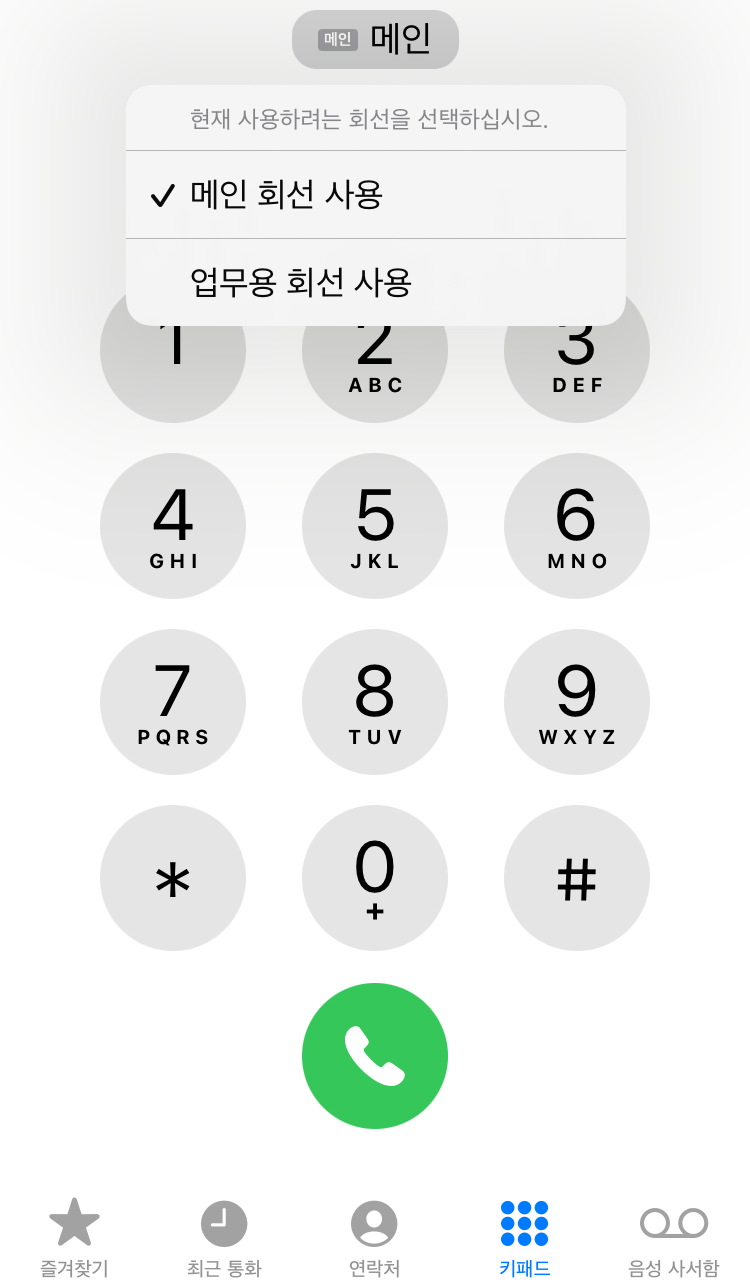The height and width of the screenshot is (1284, 750).
Task: Open 음성 사서함 tab
Action: [x=673, y=1238]
